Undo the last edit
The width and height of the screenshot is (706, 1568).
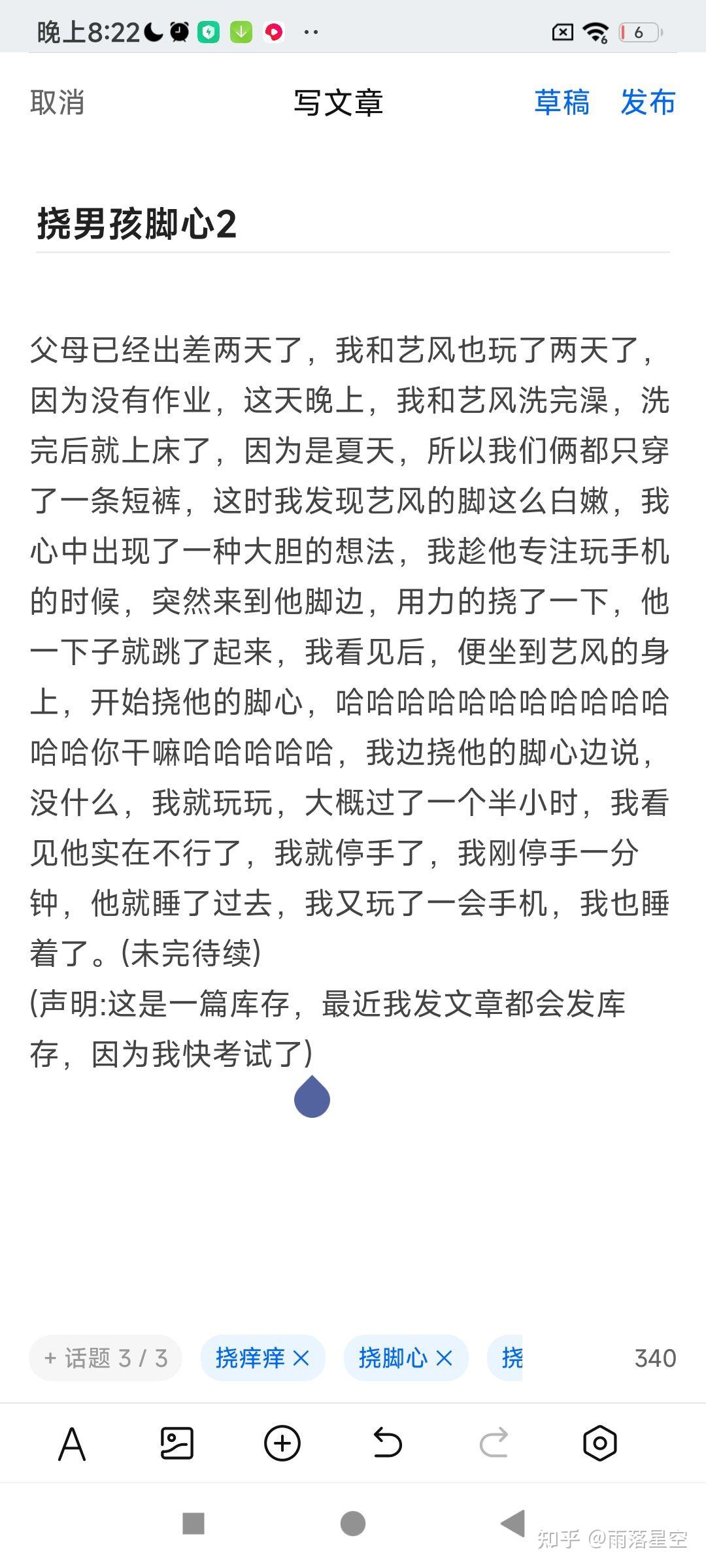388,1443
